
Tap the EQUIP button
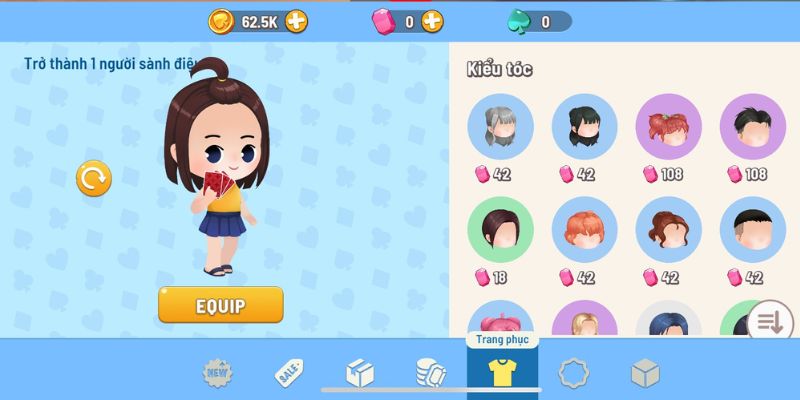point(220,305)
